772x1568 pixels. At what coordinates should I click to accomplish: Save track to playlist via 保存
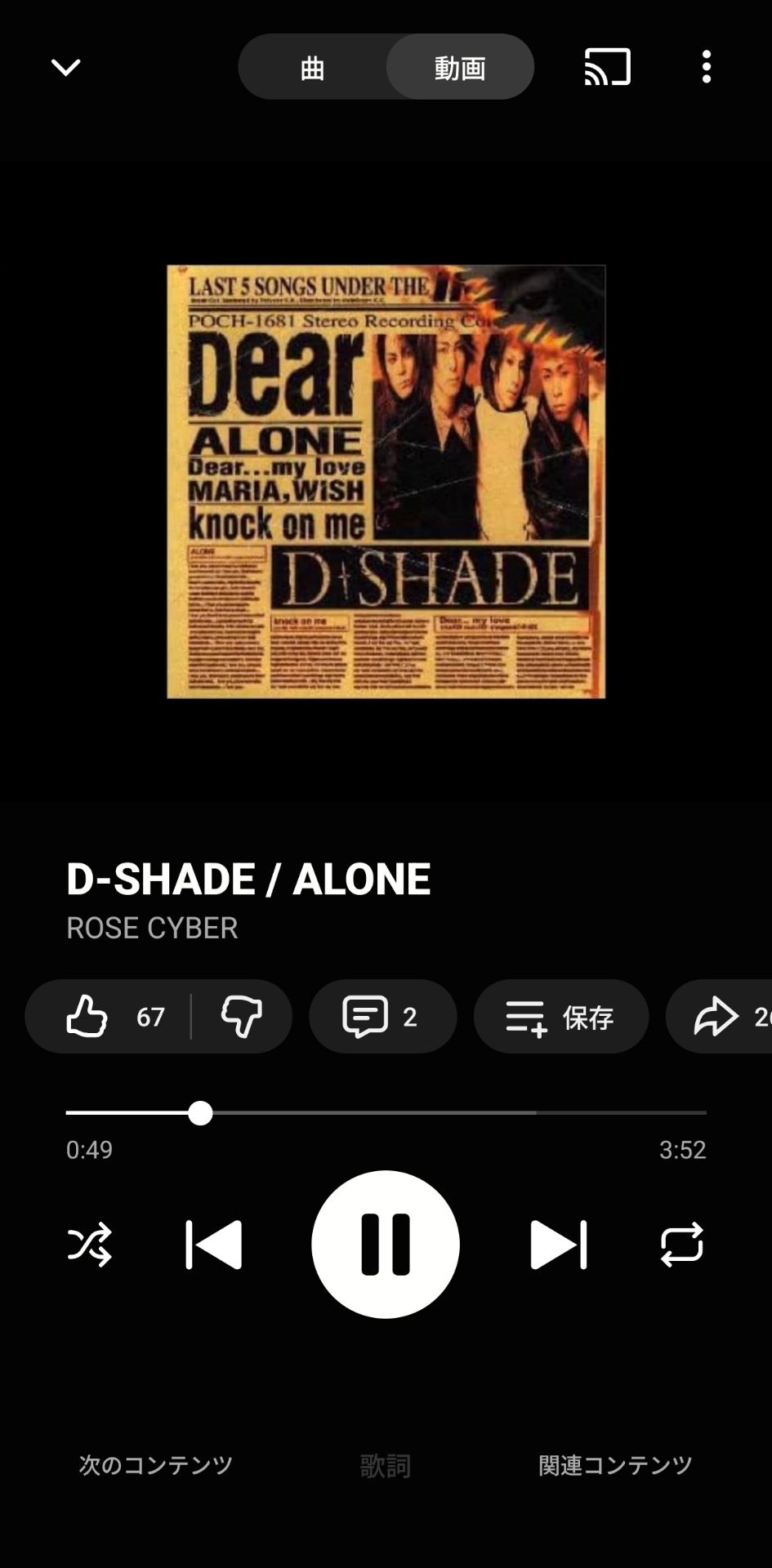561,1017
